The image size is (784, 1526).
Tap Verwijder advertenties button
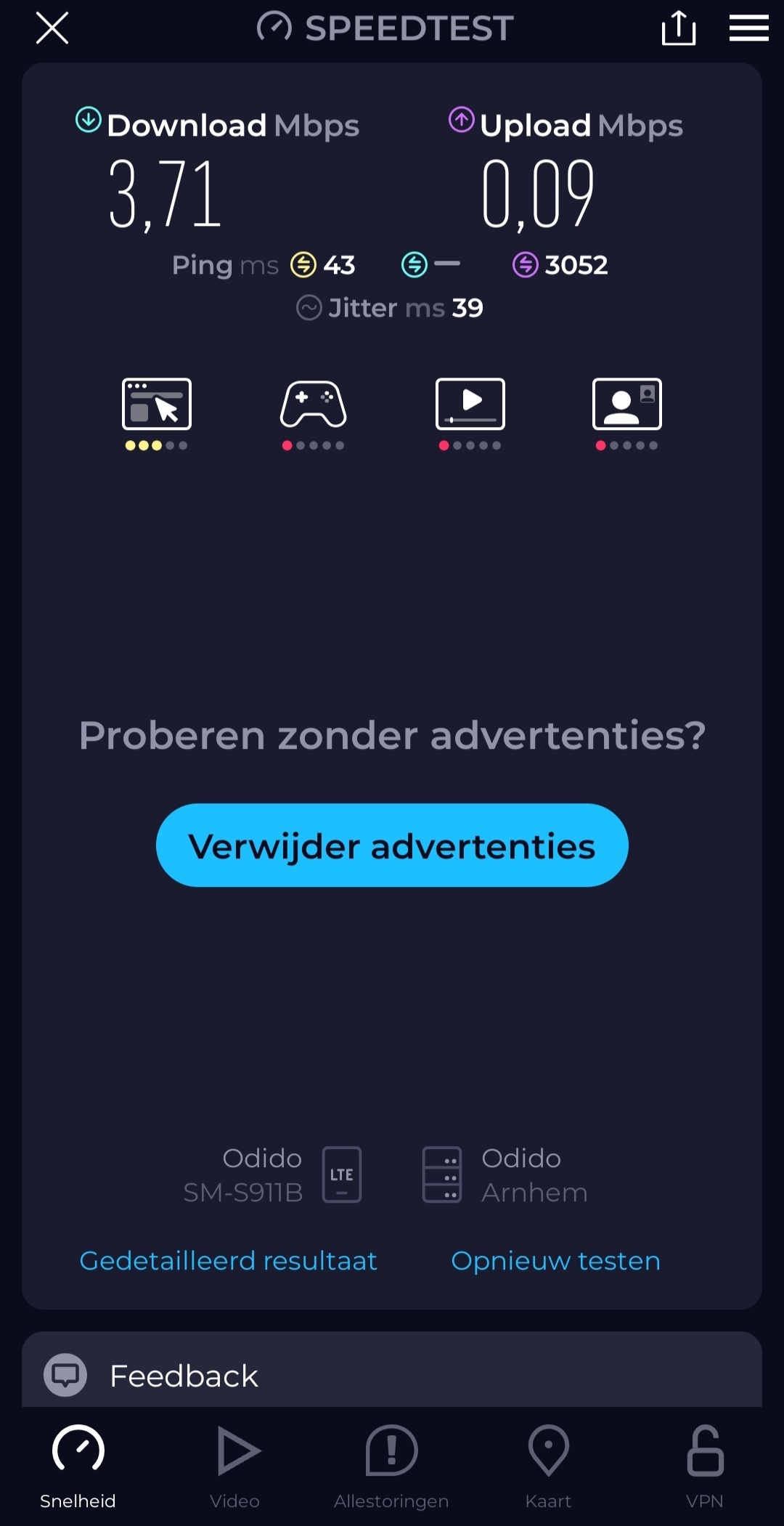tap(392, 845)
